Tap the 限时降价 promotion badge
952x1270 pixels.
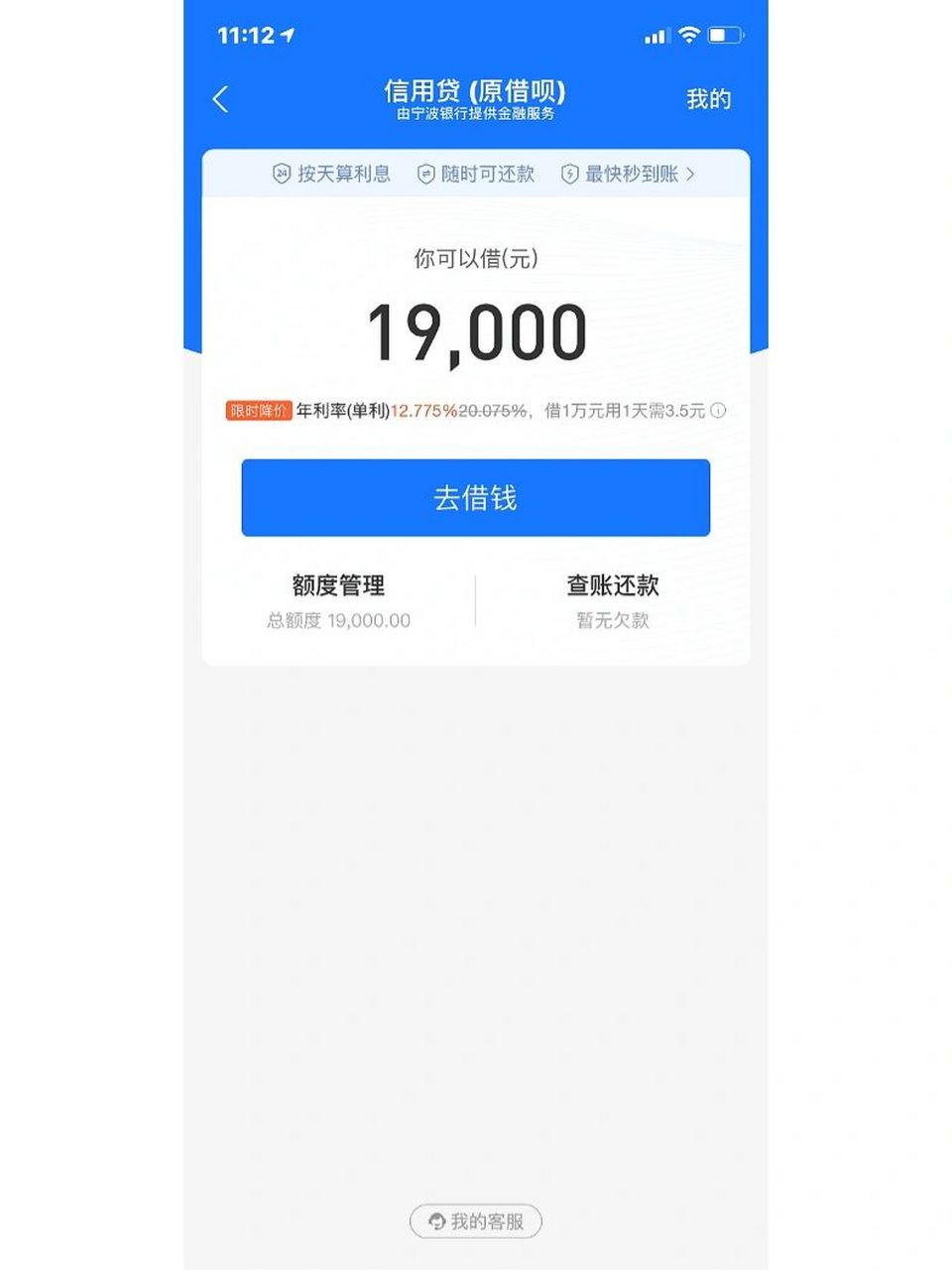click(x=257, y=411)
